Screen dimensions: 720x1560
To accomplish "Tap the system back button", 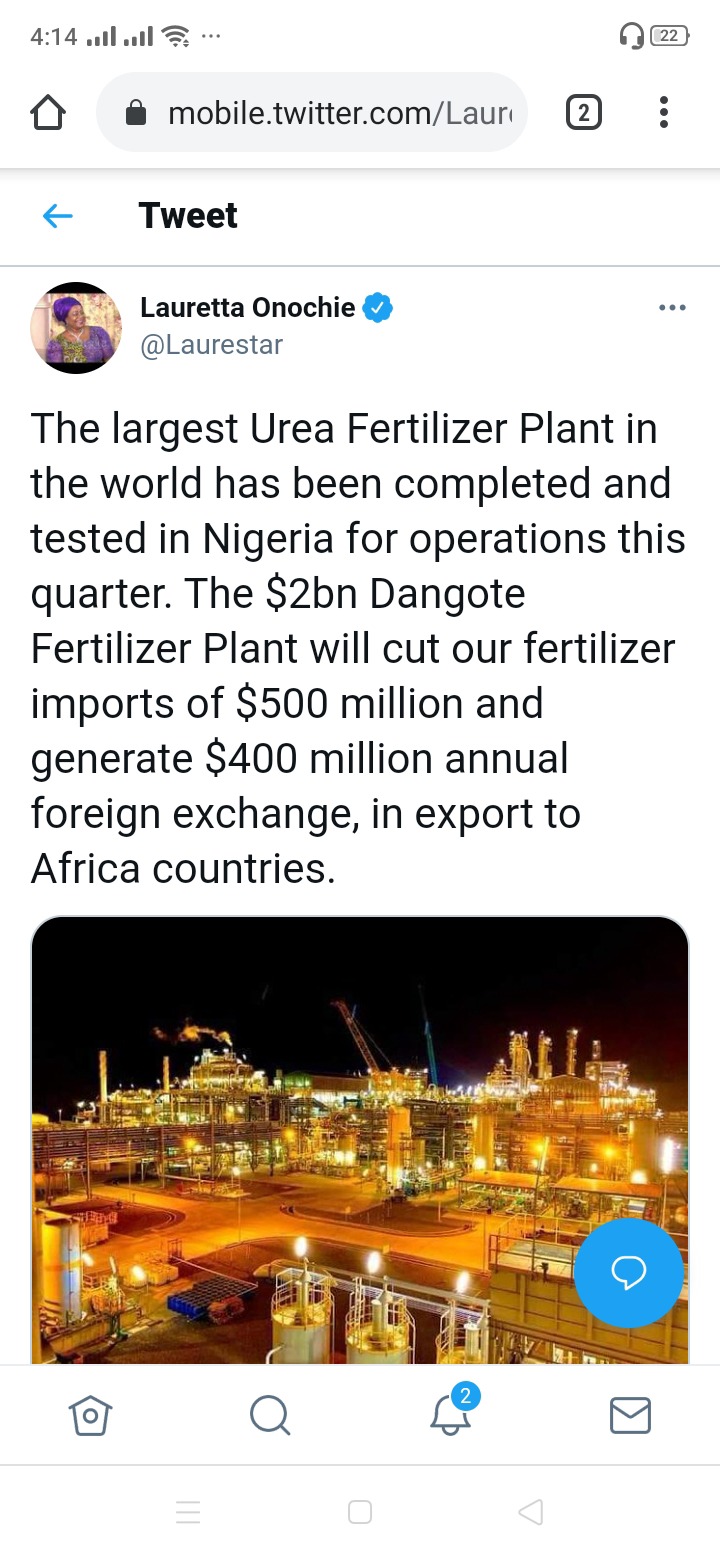I will click(x=532, y=1512).
